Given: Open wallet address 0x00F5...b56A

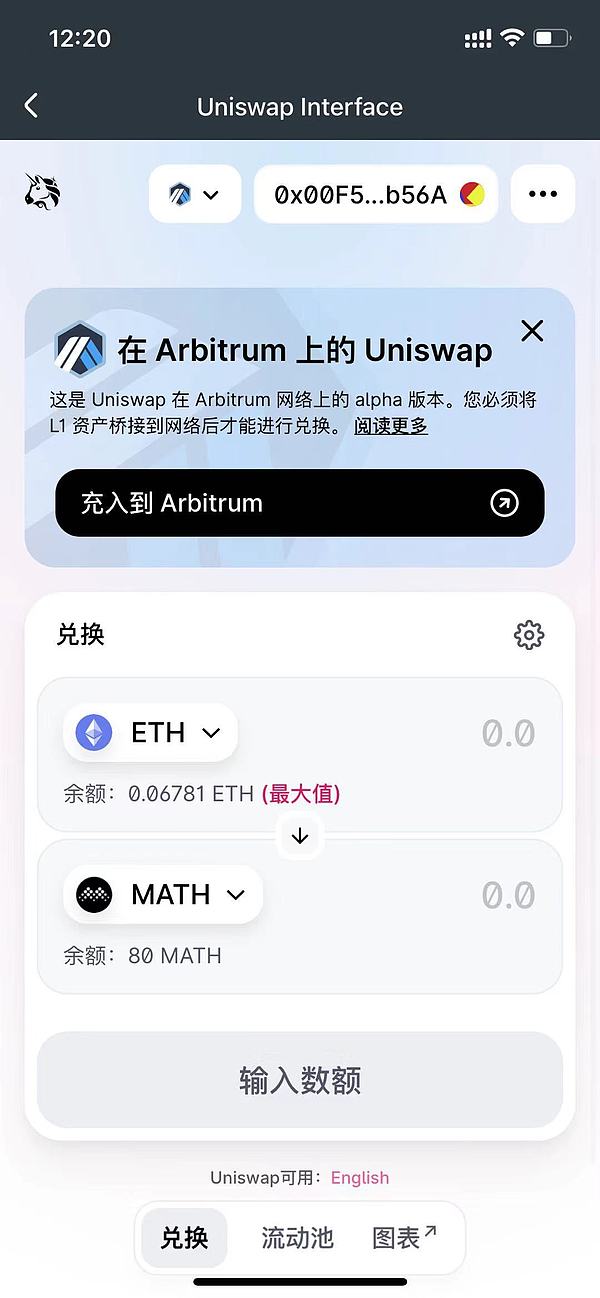Looking at the screenshot, I should pyautogui.click(x=376, y=194).
